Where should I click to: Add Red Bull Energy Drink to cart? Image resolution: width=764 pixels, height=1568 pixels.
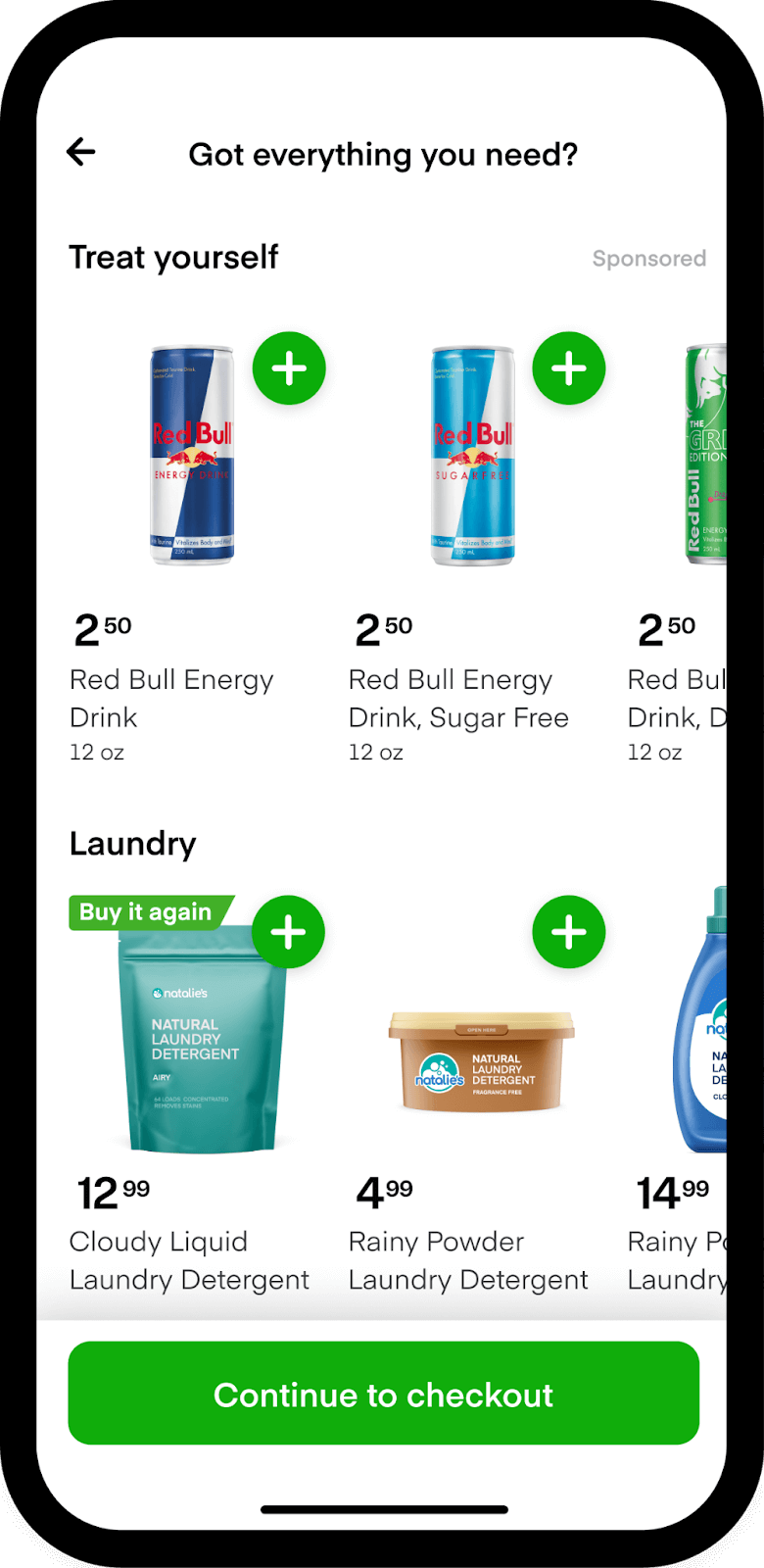289,368
